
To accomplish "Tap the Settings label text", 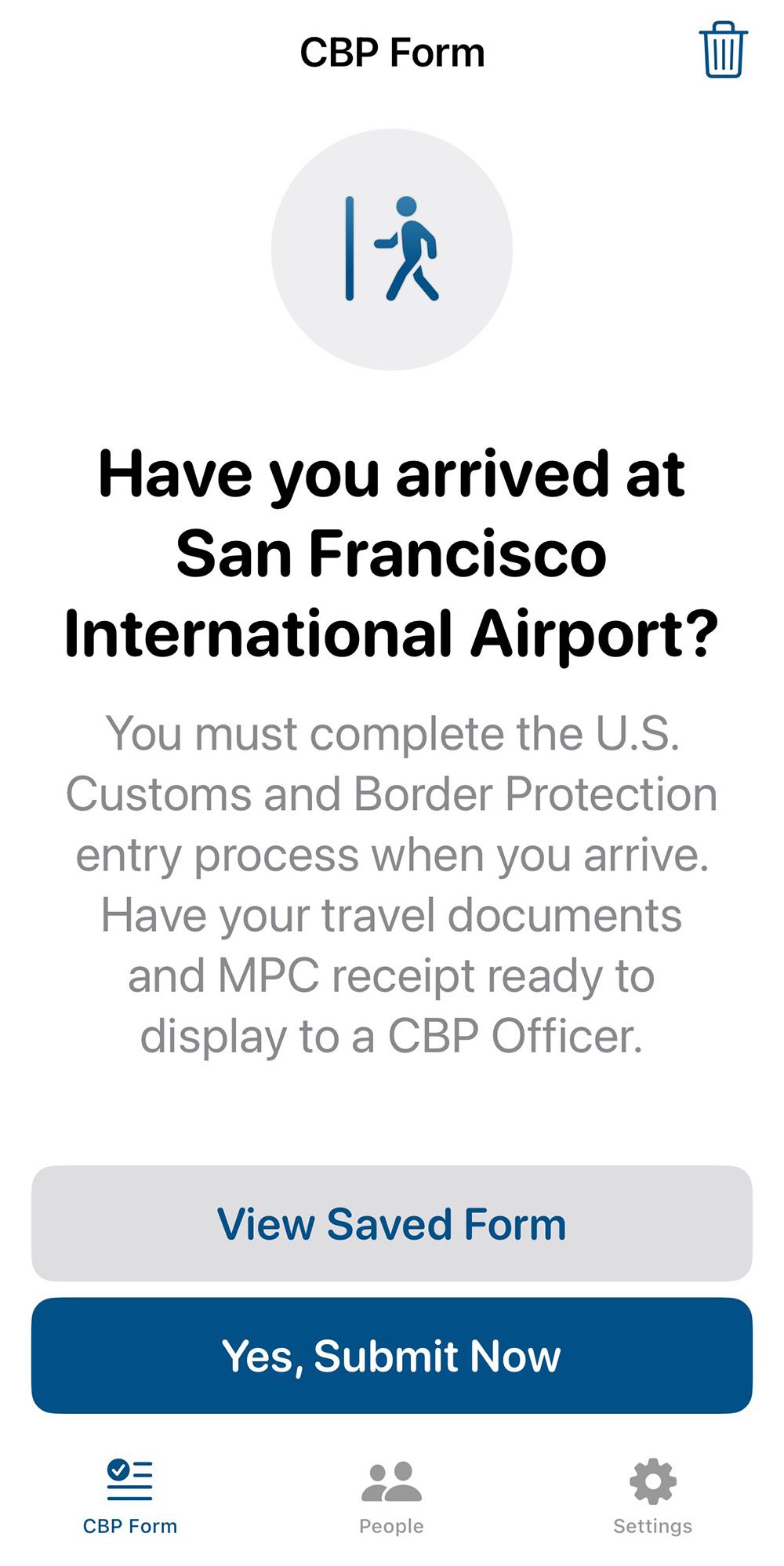I will pyautogui.click(x=652, y=1526).
